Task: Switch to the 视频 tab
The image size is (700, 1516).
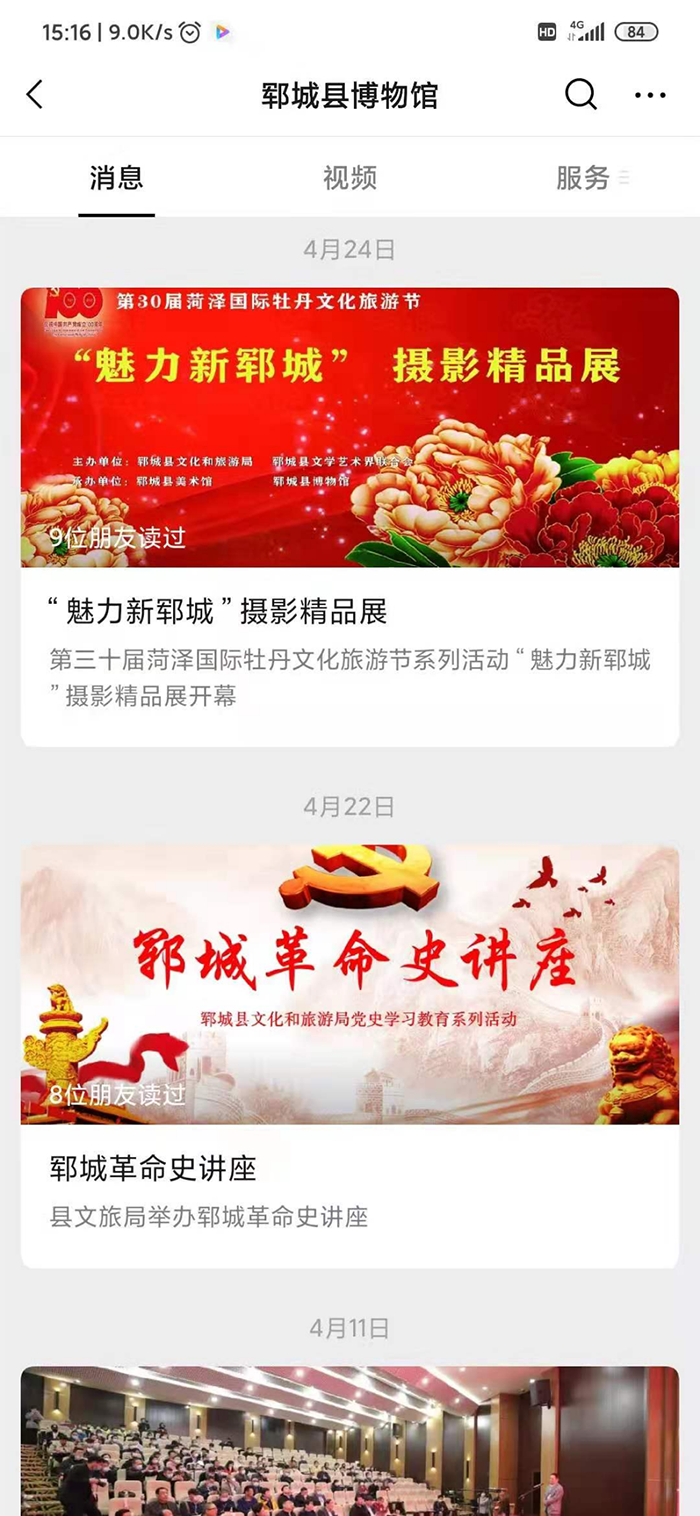Action: (x=350, y=179)
